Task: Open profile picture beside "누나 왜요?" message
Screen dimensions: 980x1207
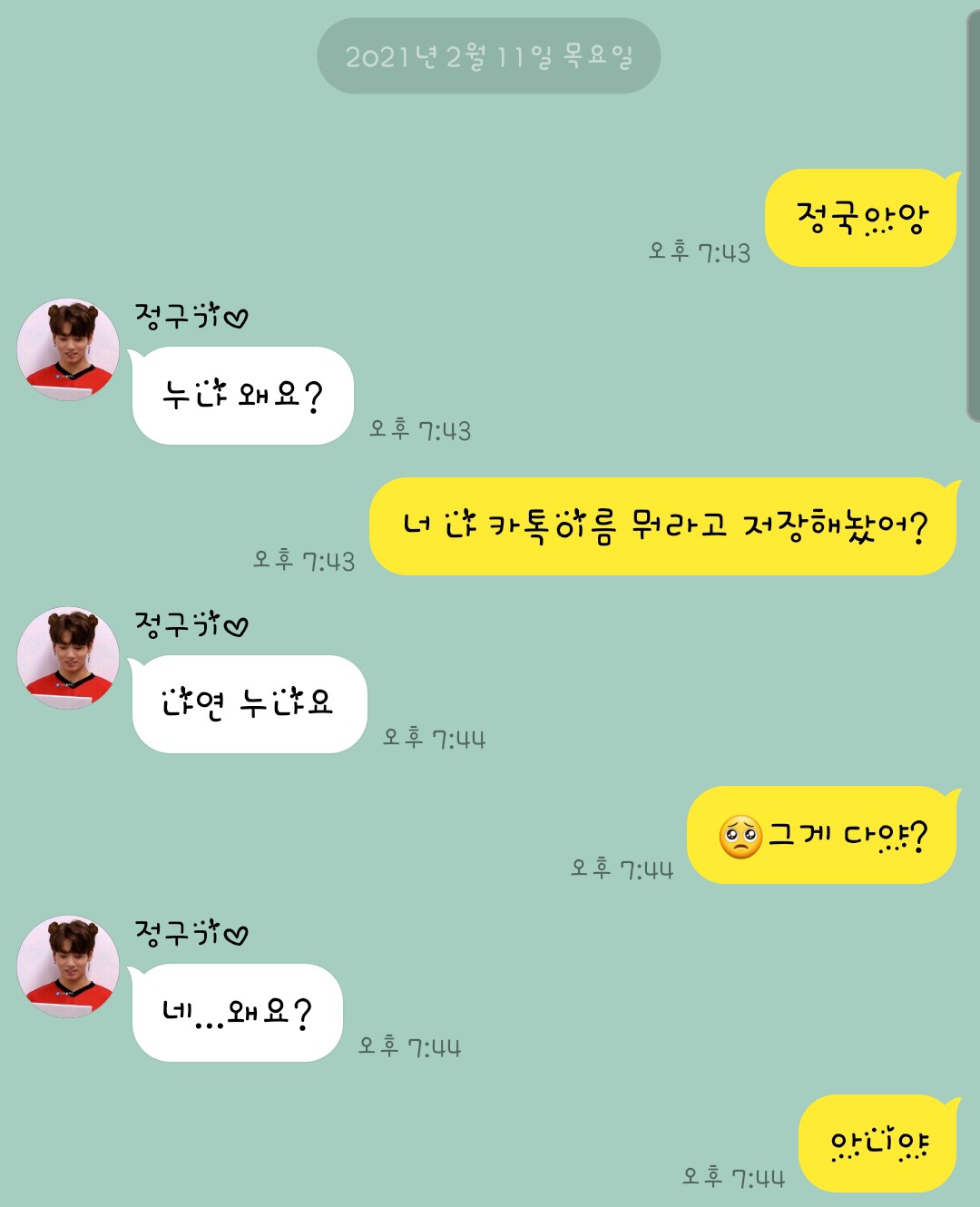Action: coord(68,349)
